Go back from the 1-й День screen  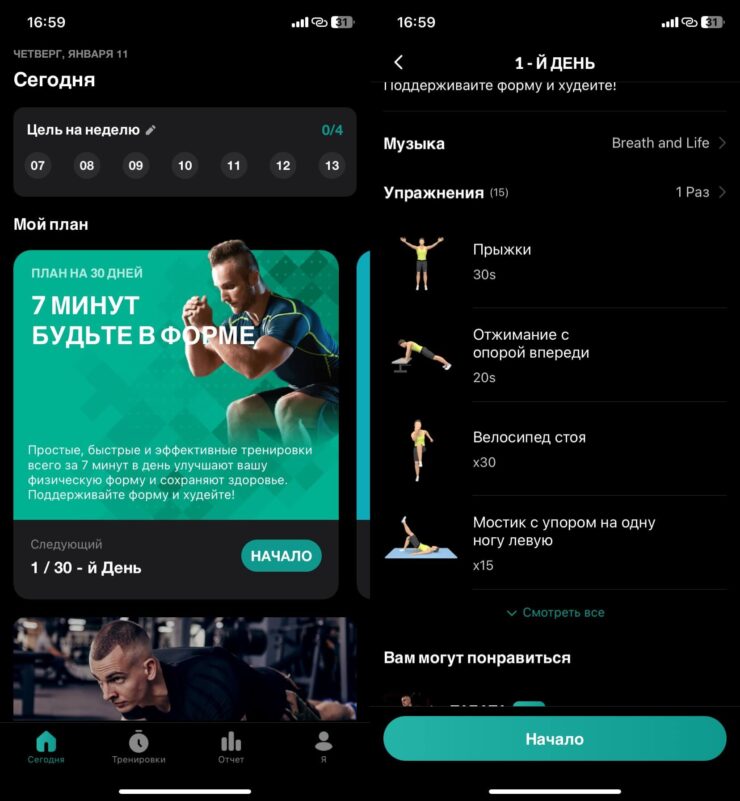pyautogui.click(x=399, y=62)
